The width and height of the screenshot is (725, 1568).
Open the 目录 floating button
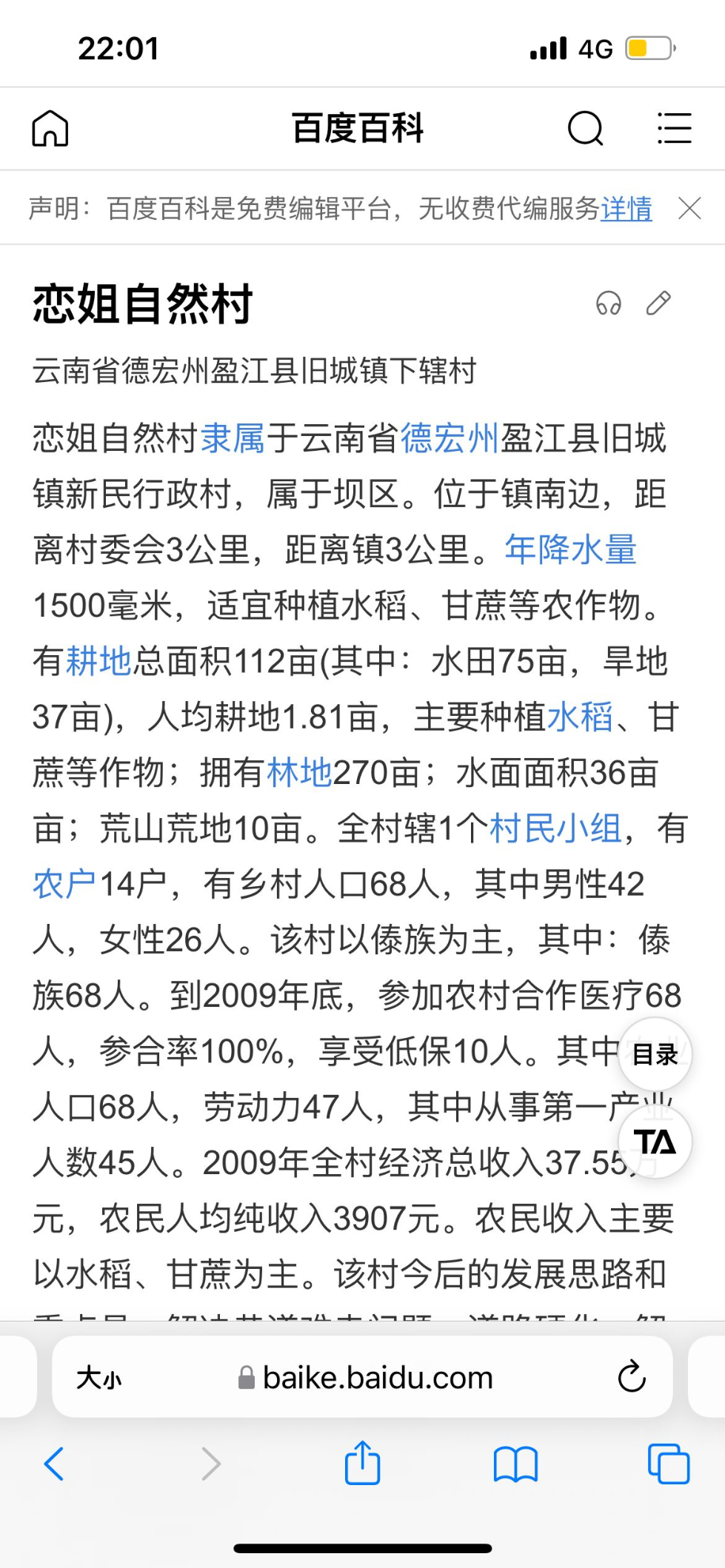point(655,1054)
